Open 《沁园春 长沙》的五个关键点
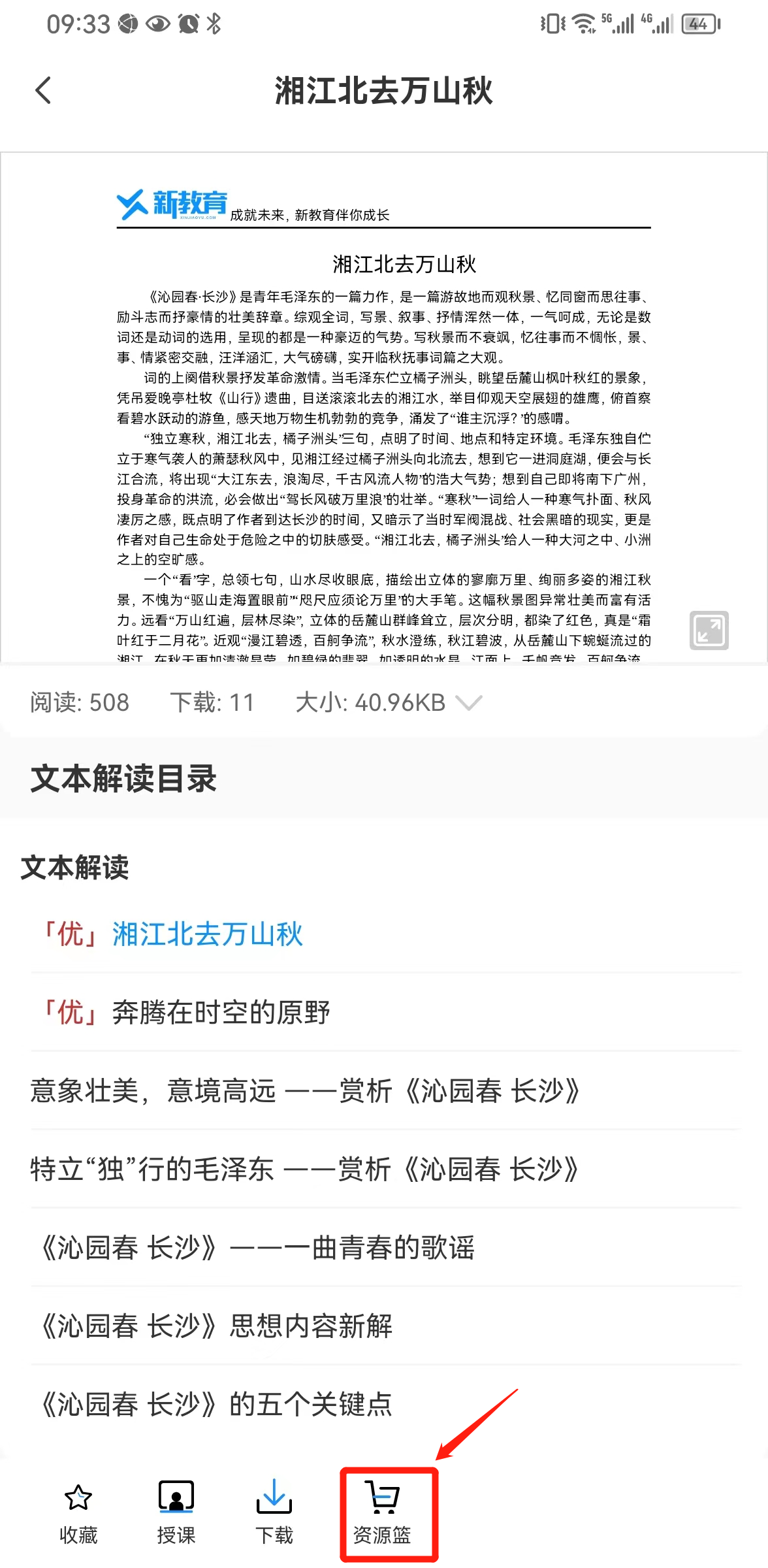The image size is (768, 1568). [217, 1405]
